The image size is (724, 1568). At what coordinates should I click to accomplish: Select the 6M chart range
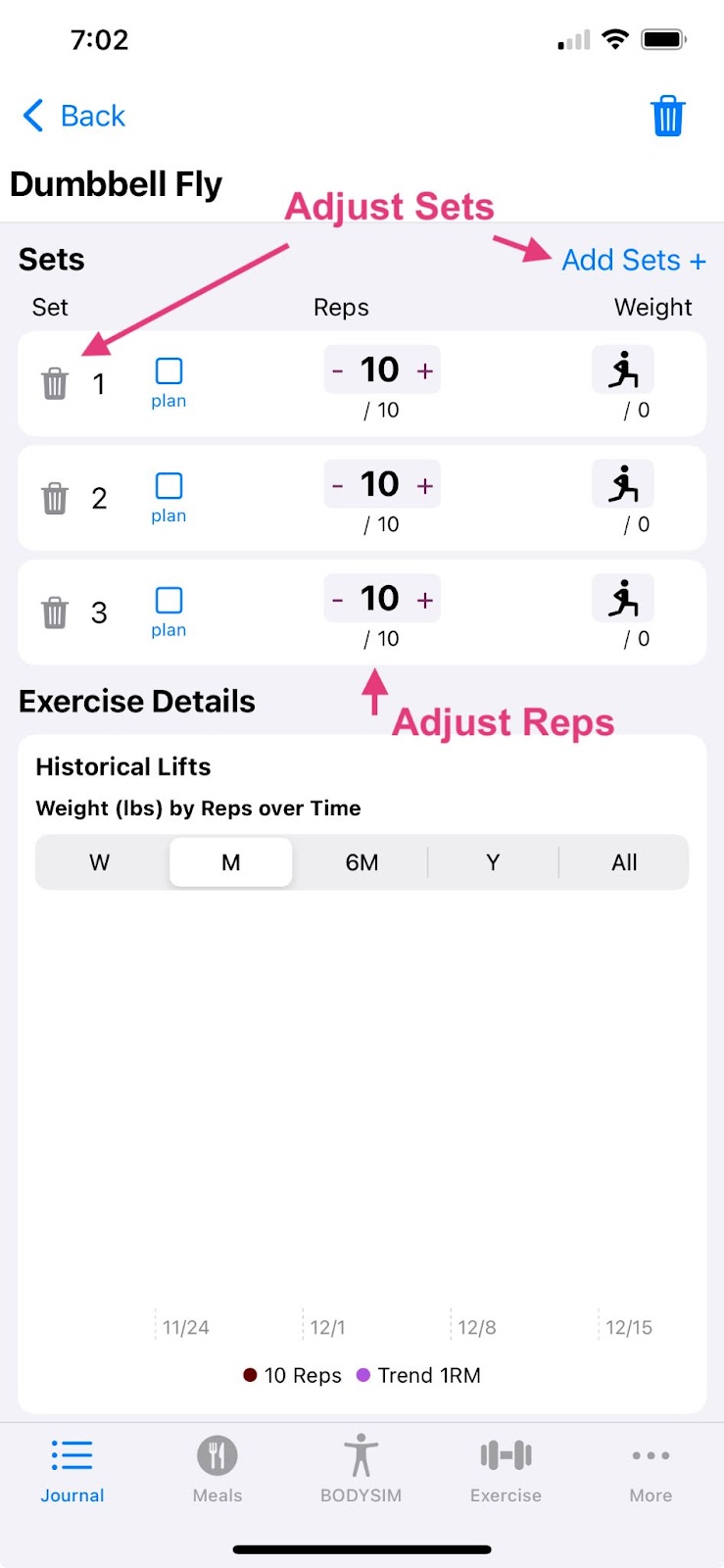[362, 862]
